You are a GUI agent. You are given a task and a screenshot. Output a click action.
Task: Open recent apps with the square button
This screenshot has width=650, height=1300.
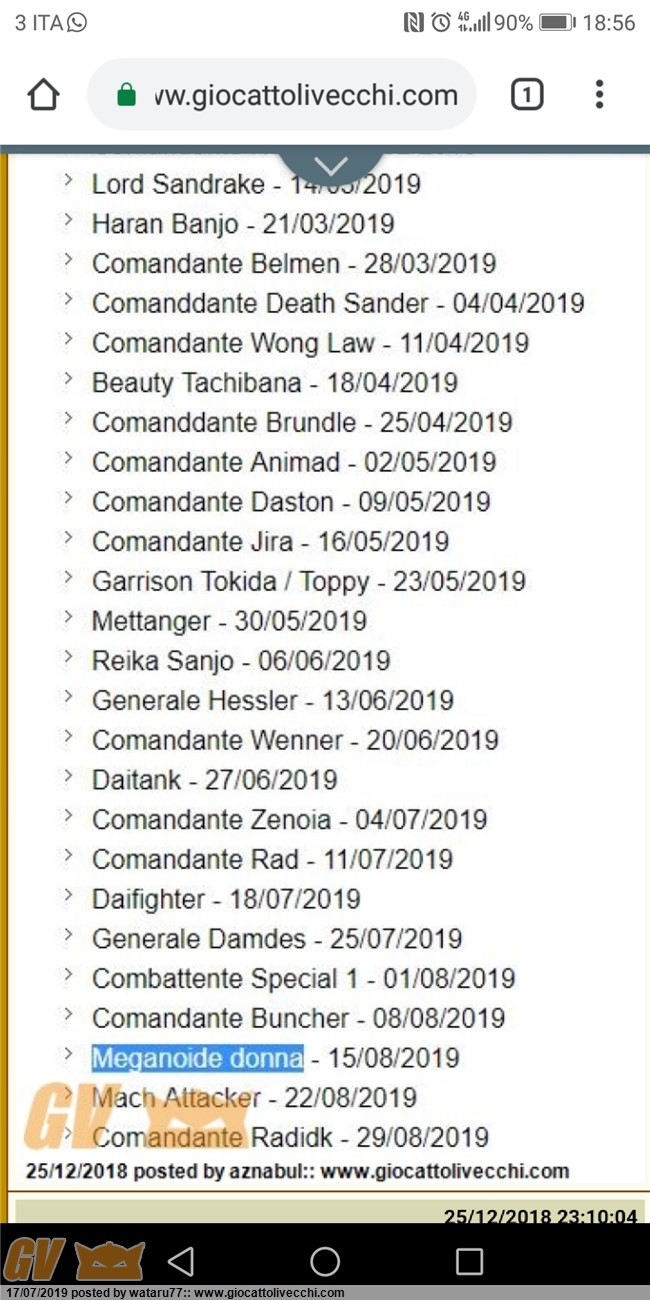coord(469,1261)
